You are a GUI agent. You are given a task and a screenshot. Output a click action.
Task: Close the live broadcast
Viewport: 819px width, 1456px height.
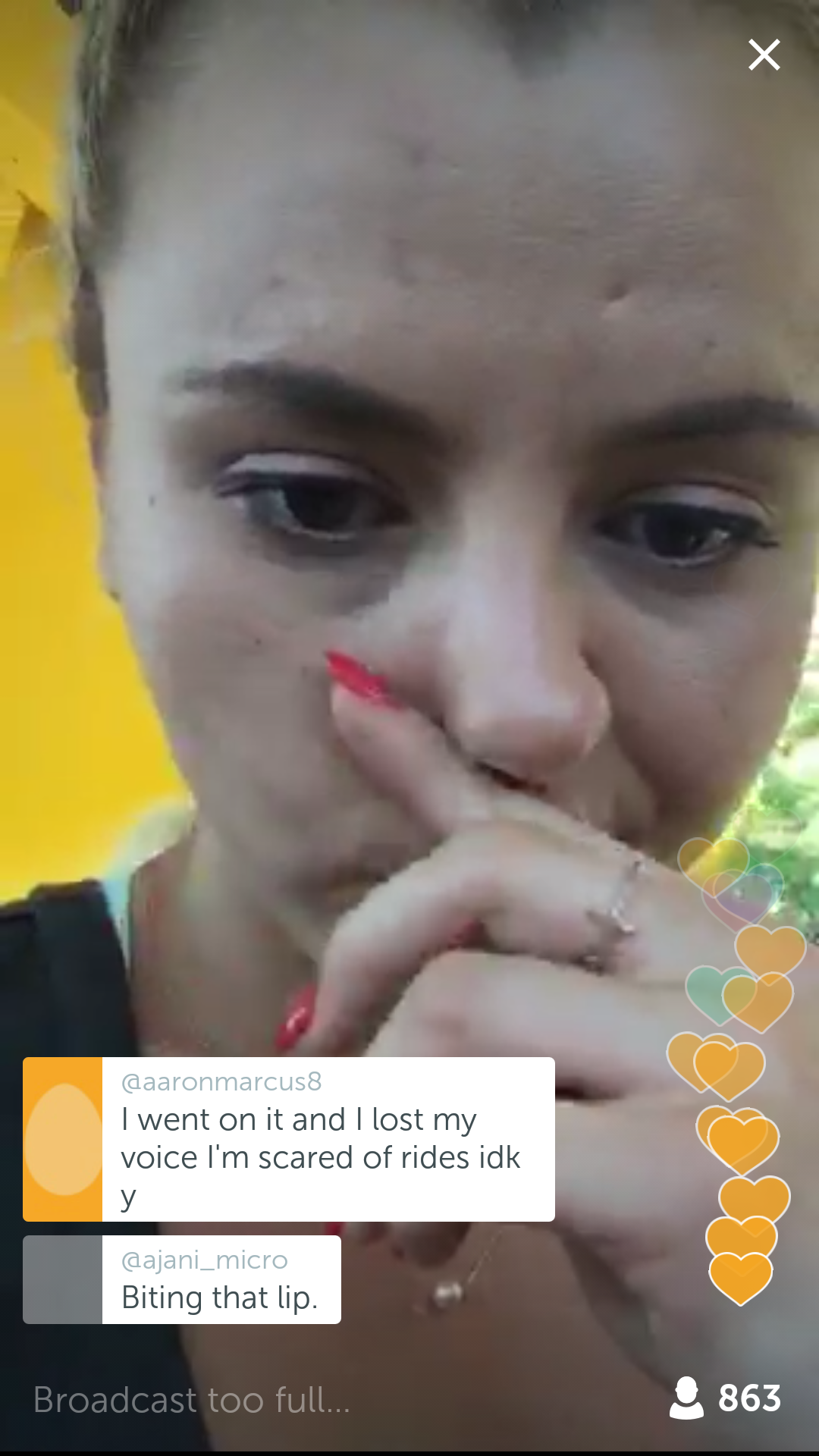pos(764,55)
